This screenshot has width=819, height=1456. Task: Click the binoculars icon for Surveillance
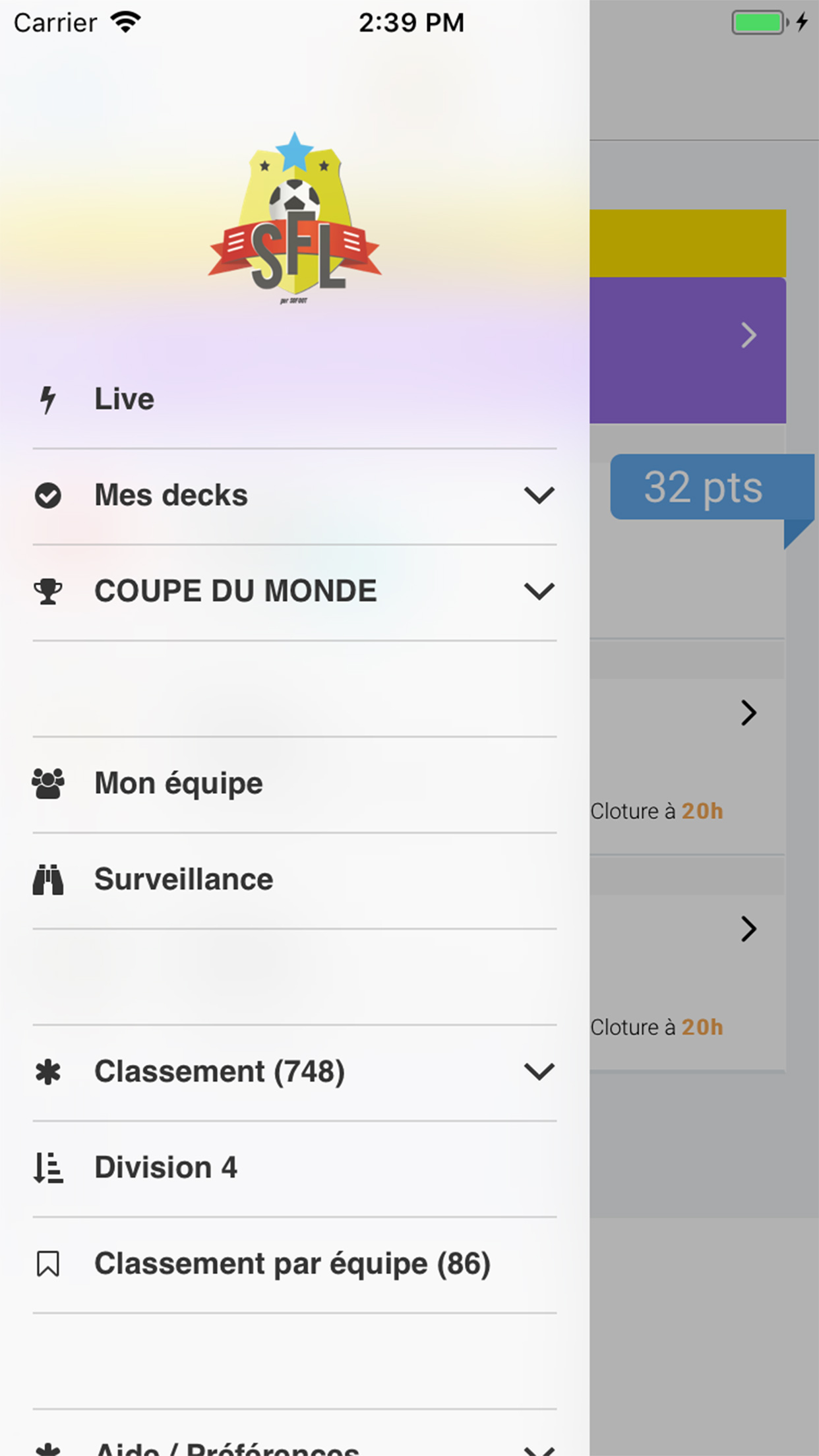click(47, 878)
